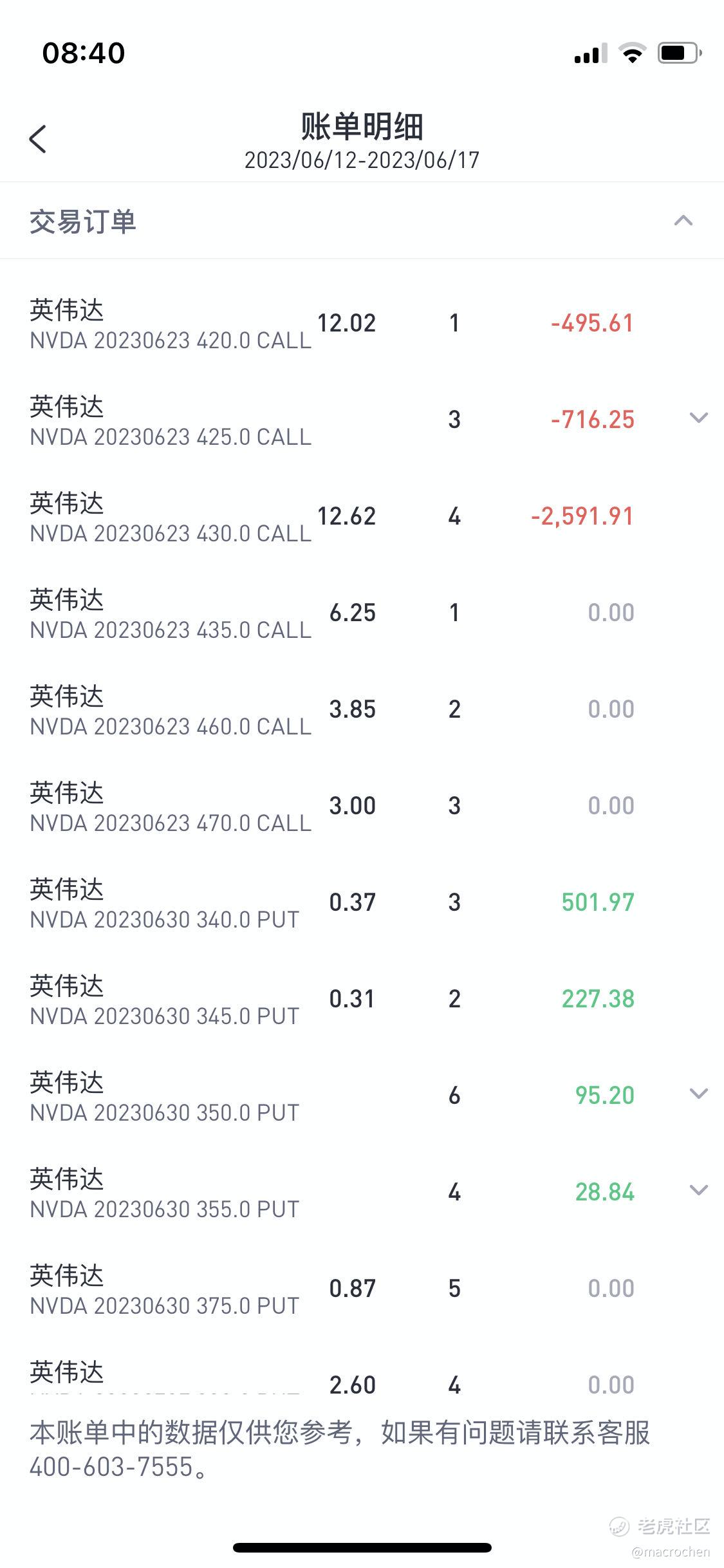The image size is (724, 1568).
Task: Expand the NVDA 350.0 PUT row details
Action: pyautogui.click(x=698, y=1094)
